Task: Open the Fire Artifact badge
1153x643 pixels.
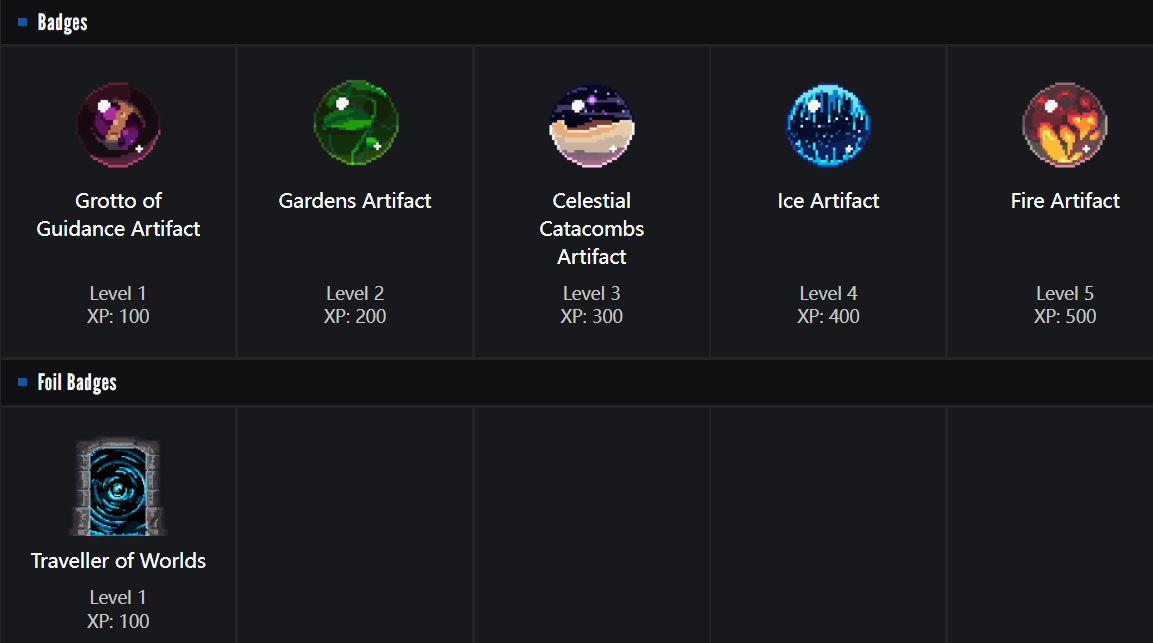Action: pos(1064,125)
